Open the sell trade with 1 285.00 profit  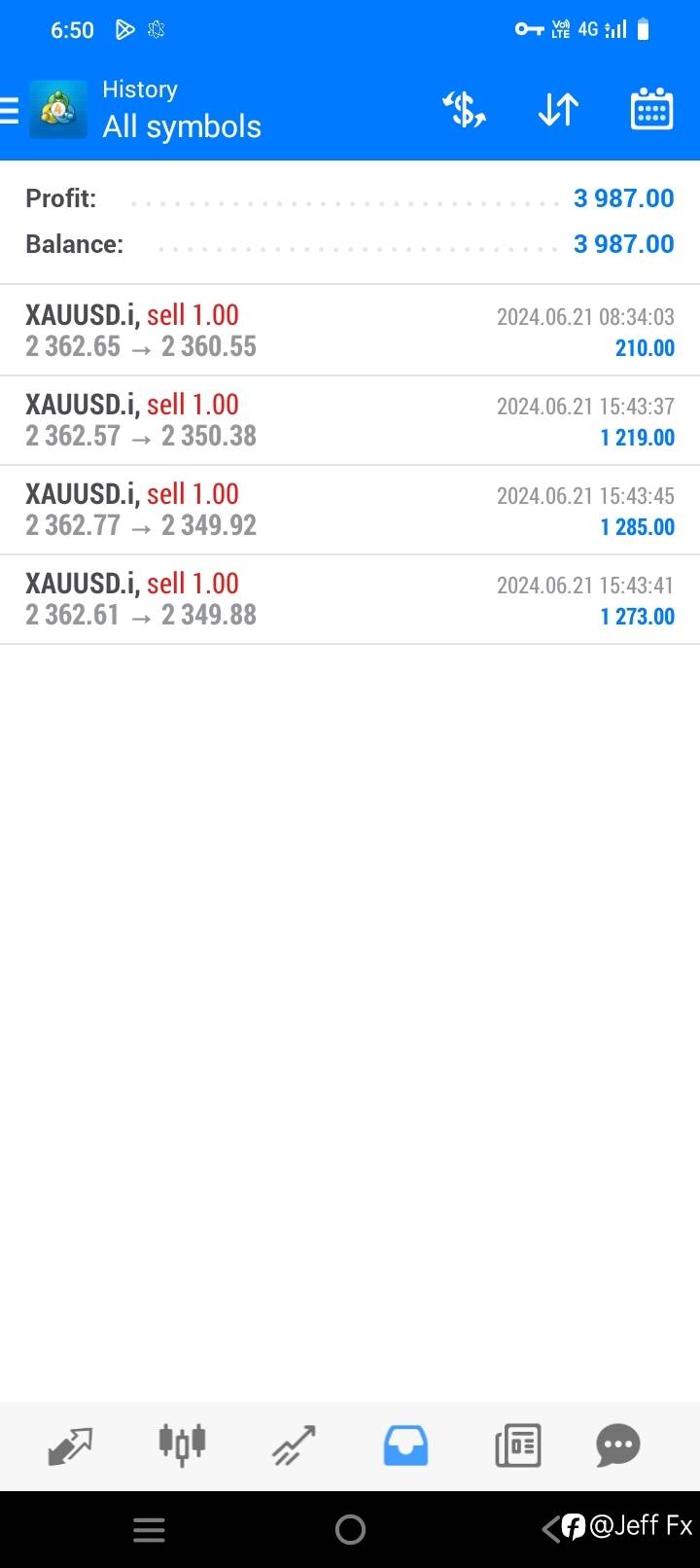(350, 510)
